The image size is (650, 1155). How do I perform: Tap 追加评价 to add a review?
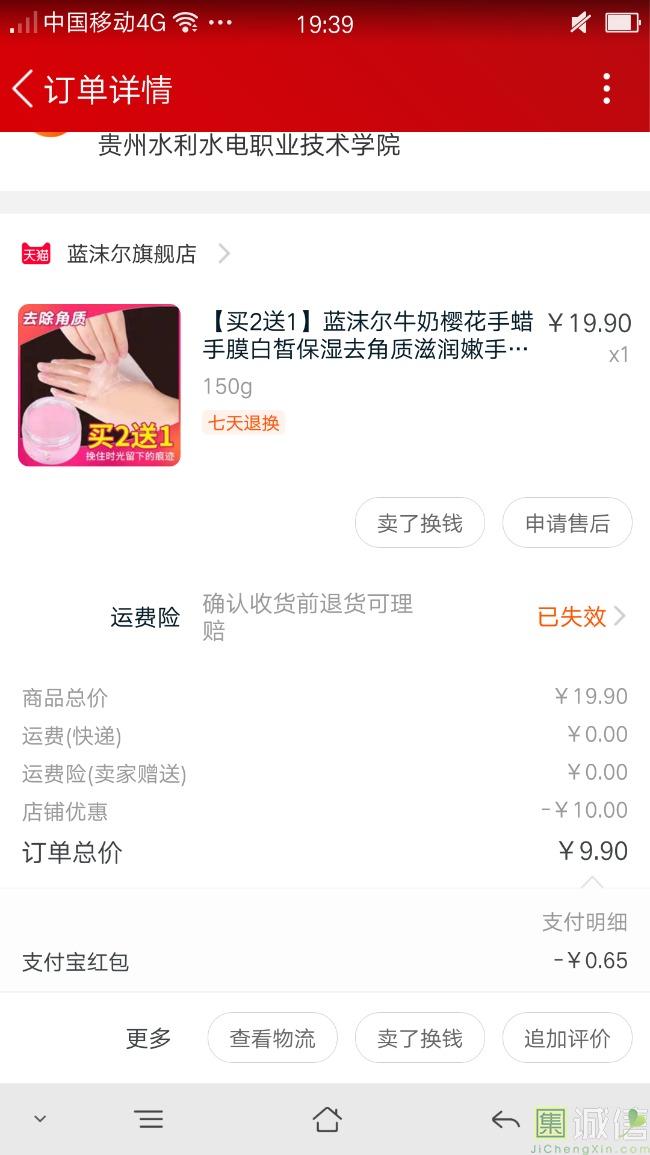coord(567,1038)
